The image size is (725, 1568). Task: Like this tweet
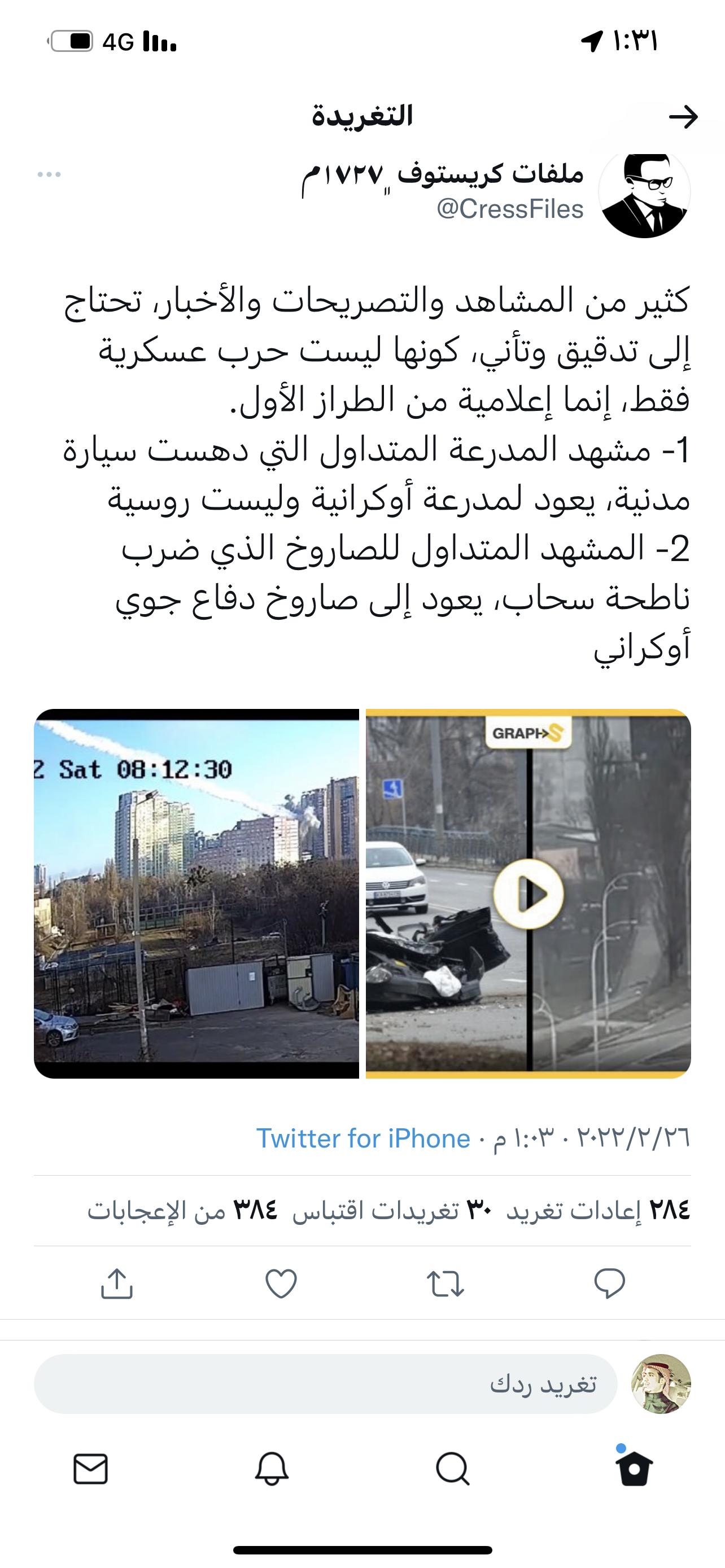pos(281,1283)
